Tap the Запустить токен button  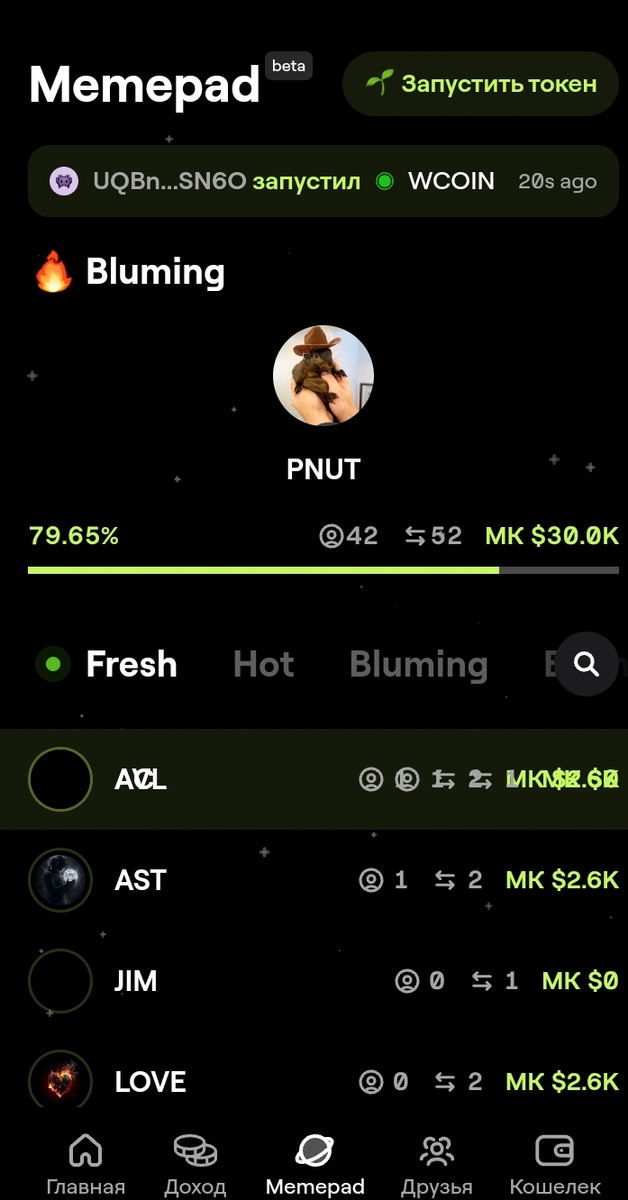(481, 84)
